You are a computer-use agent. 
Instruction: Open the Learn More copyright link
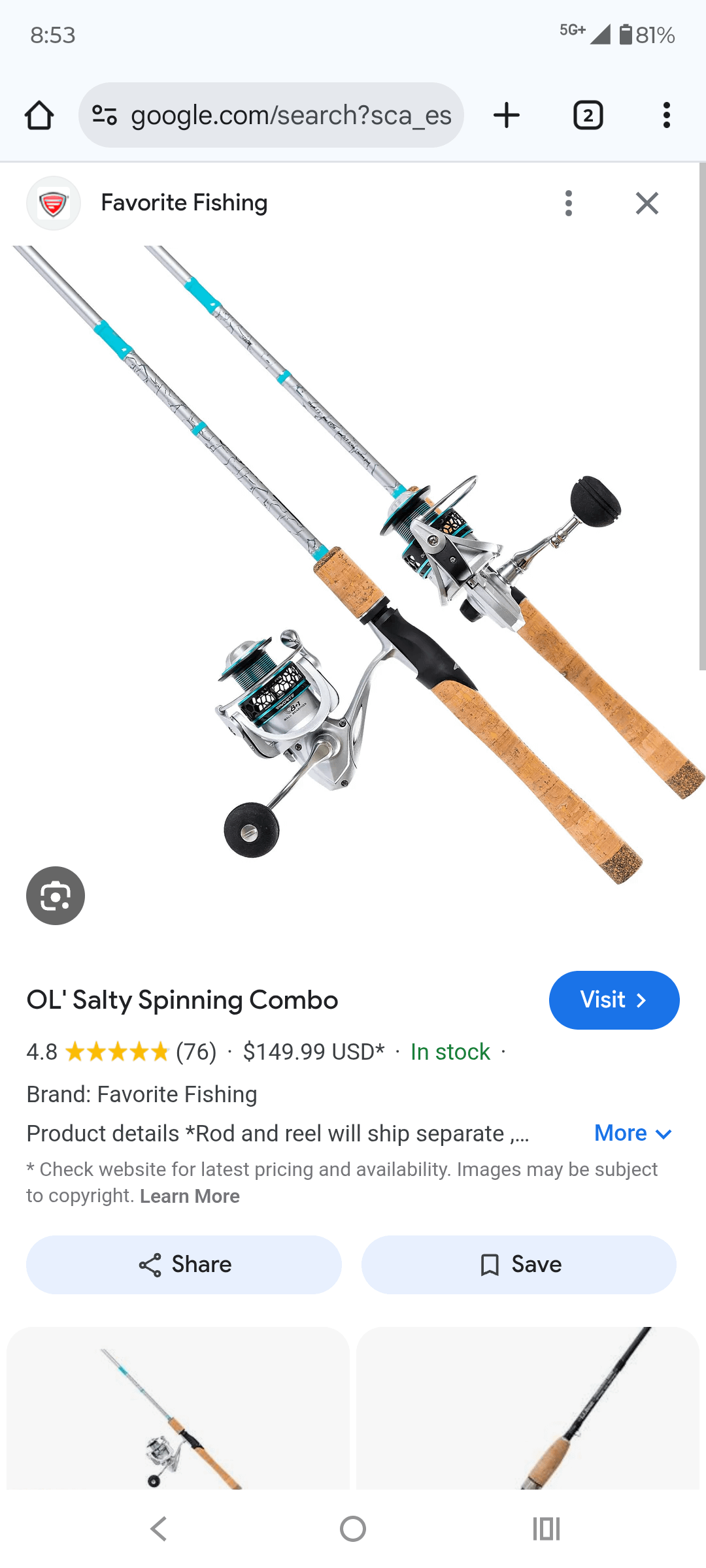click(x=190, y=1196)
